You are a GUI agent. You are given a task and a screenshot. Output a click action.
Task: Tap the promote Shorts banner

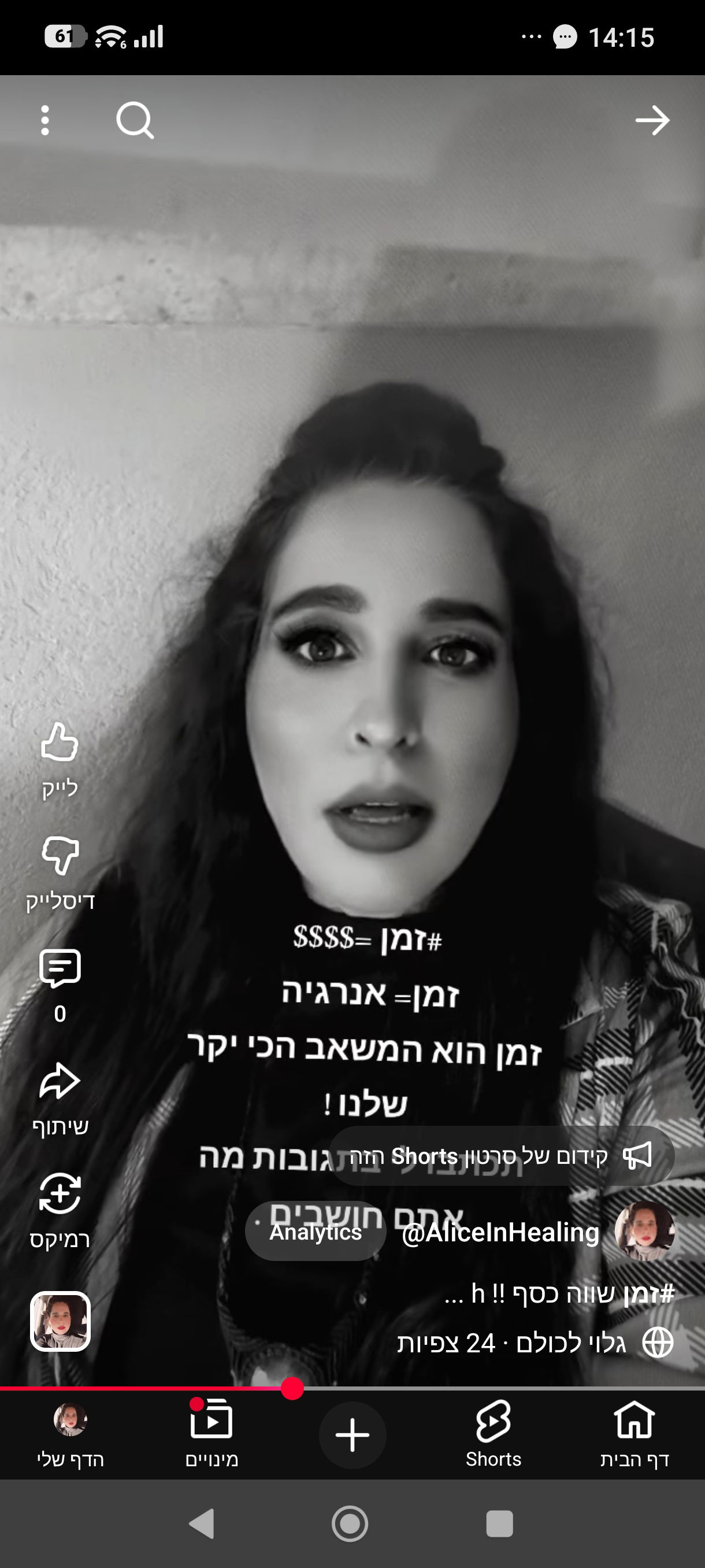coord(502,1155)
